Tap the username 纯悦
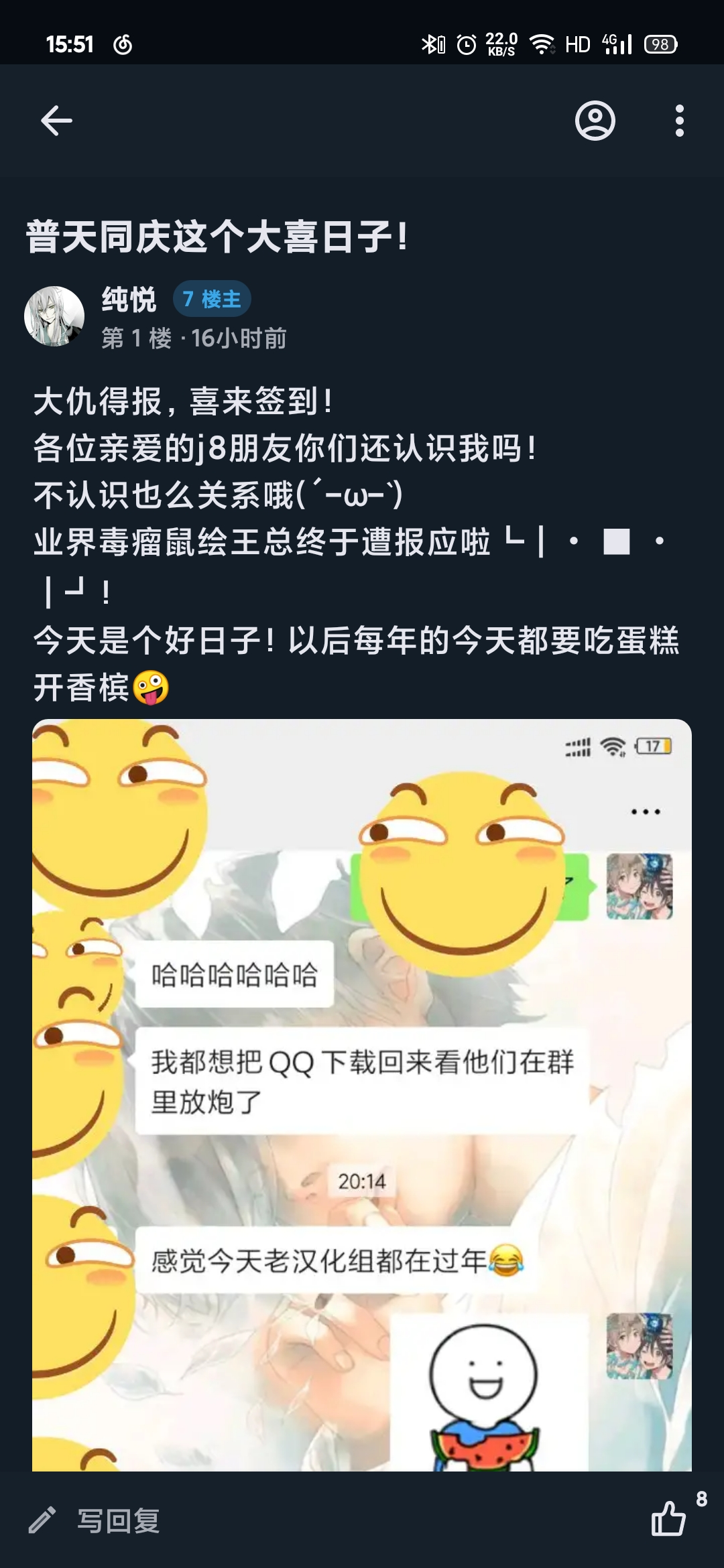 click(129, 299)
